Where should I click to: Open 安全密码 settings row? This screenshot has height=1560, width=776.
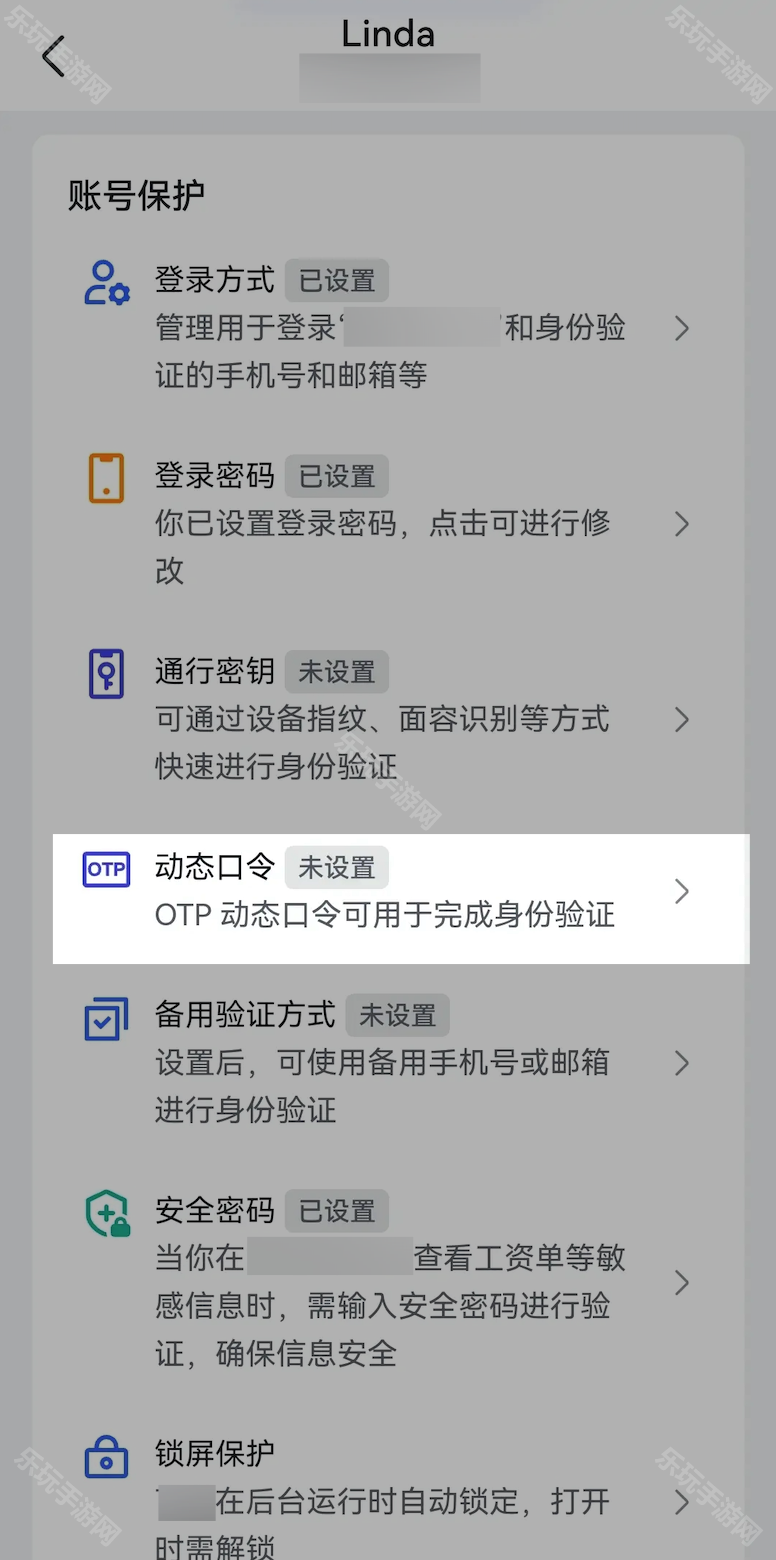[388, 1282]
